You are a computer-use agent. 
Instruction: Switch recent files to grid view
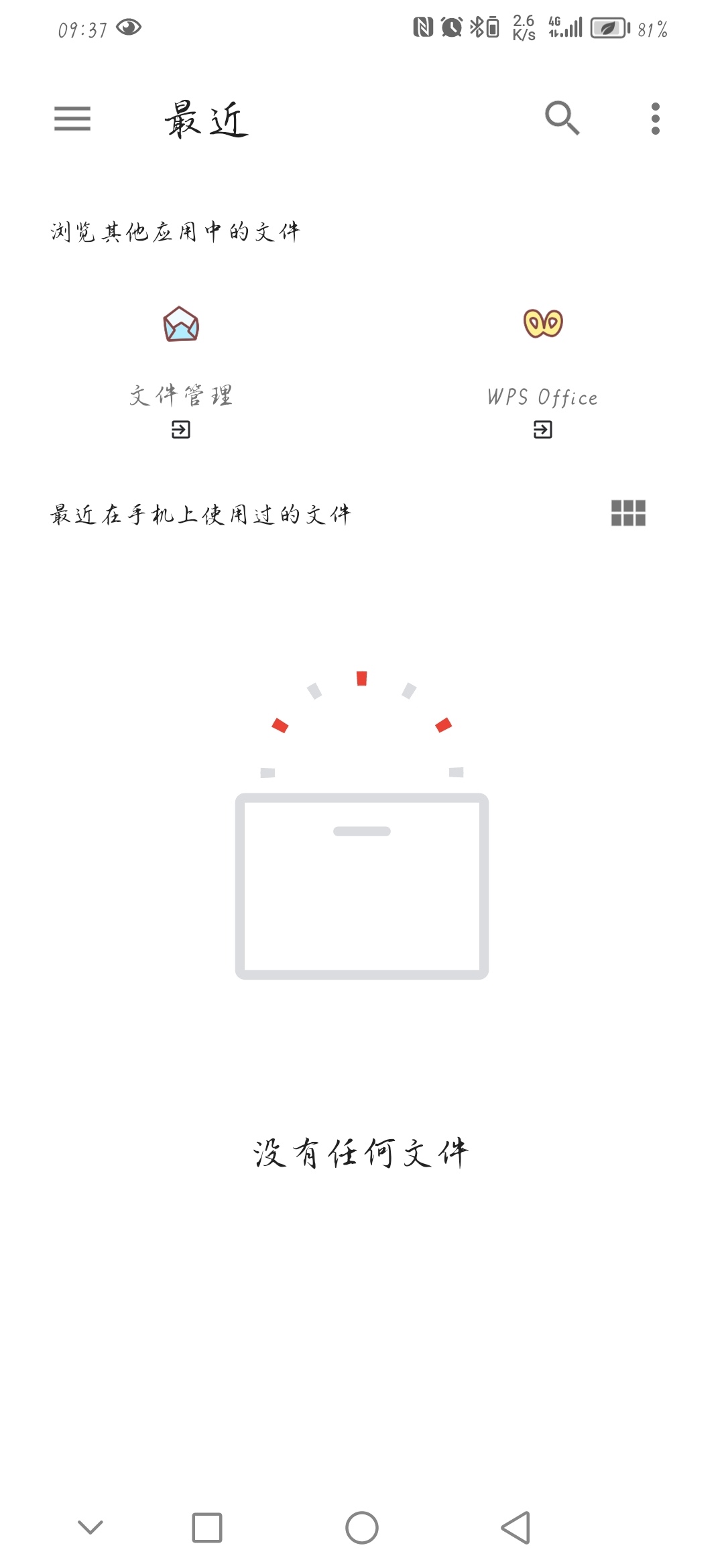click(x=628, y=513)
